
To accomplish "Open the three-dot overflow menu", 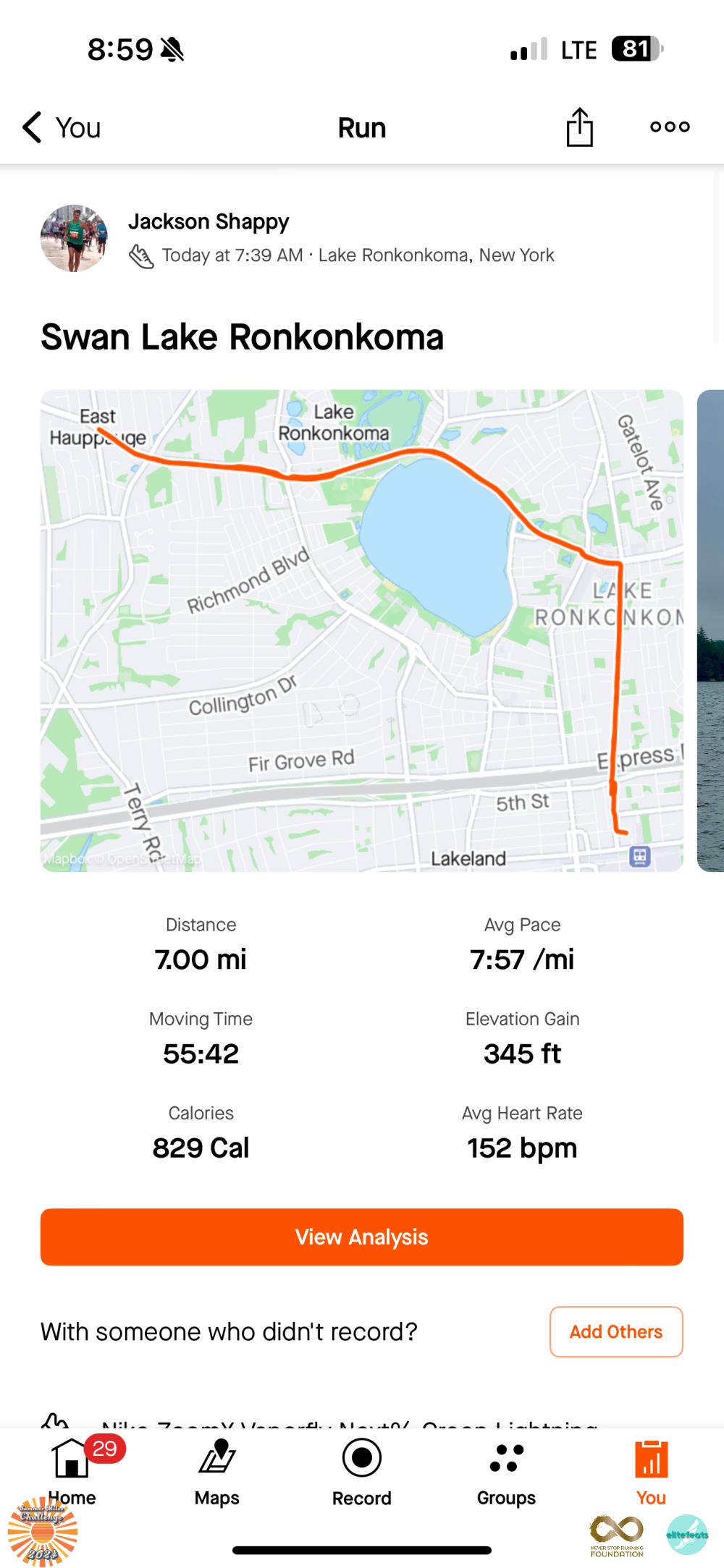I will (x=670, y=127).
